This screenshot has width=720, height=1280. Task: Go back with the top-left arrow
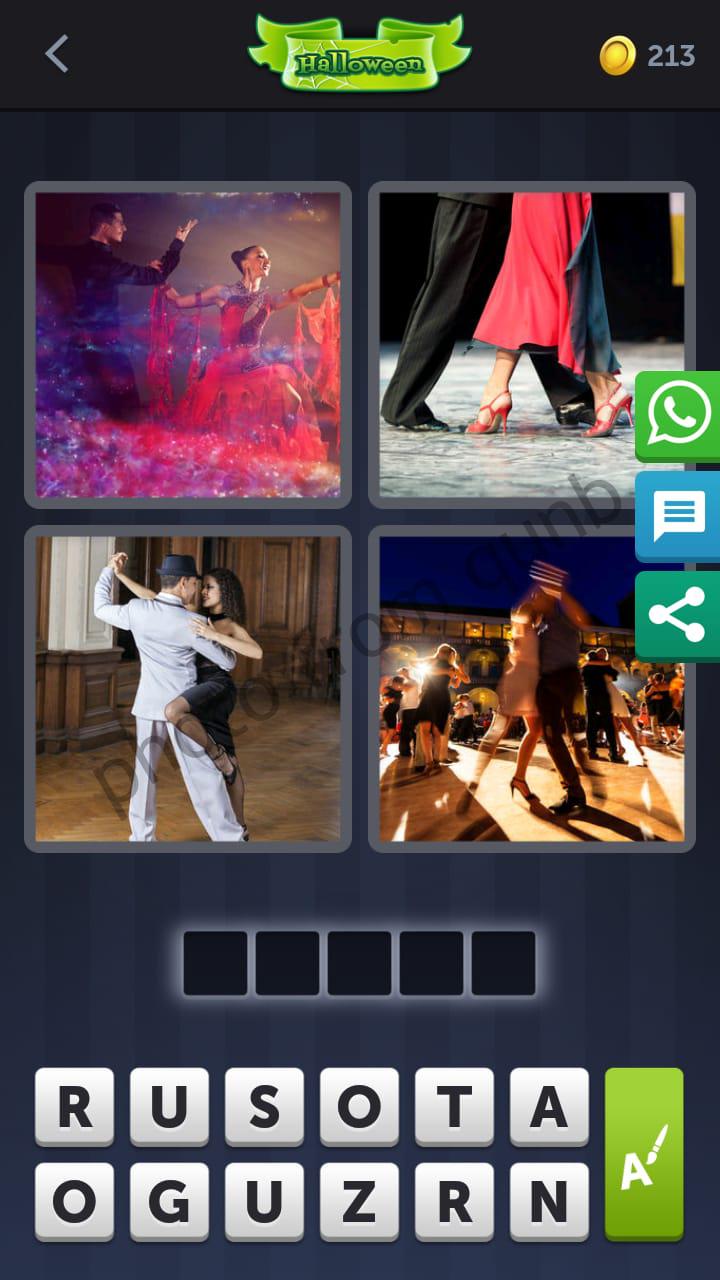pos(57,54)
